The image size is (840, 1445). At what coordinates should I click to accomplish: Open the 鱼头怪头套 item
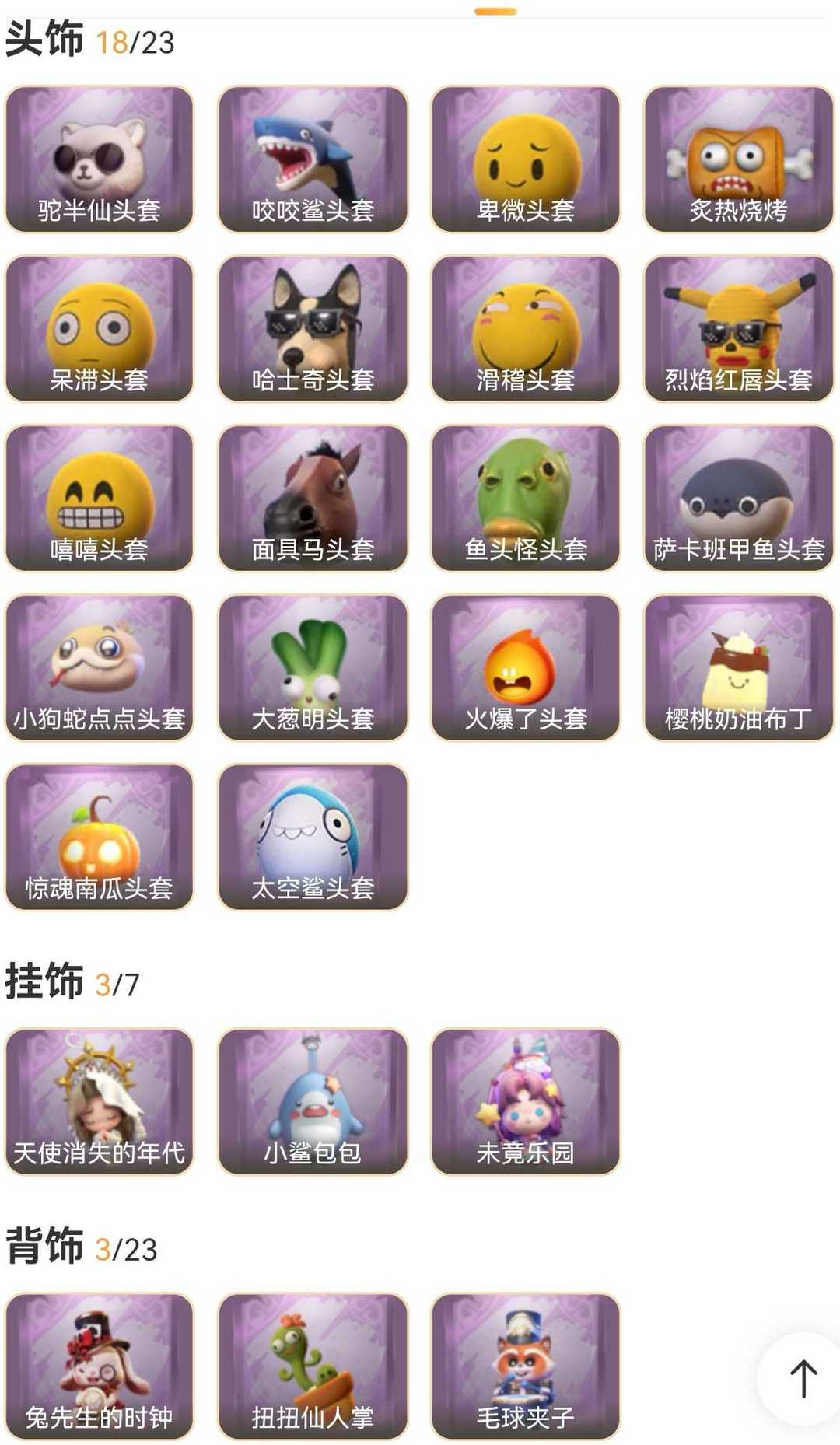pyautogui.click(x=526, y=499)
